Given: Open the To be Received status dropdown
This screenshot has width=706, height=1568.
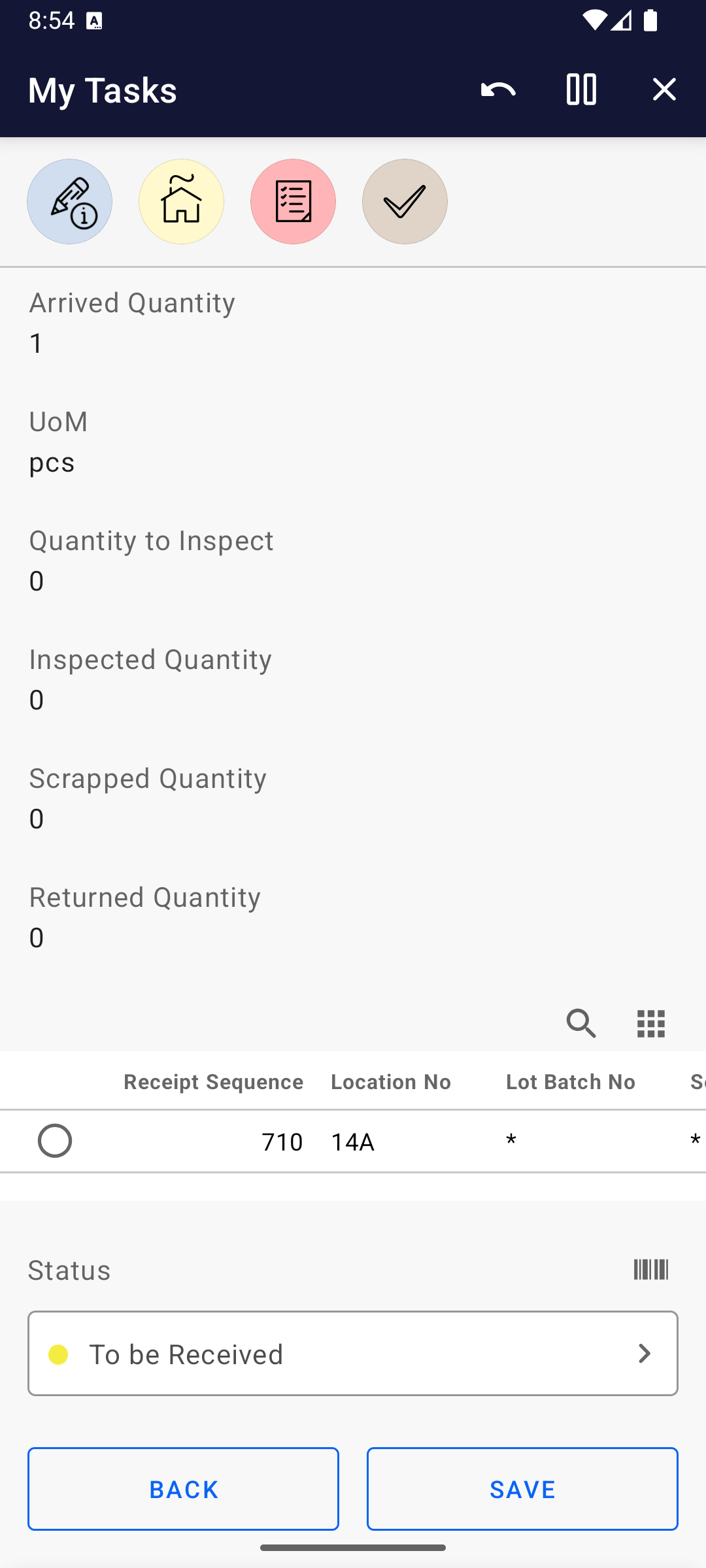Looking at the screenshot, I should pyautogui.click(x=353, y=1354).
